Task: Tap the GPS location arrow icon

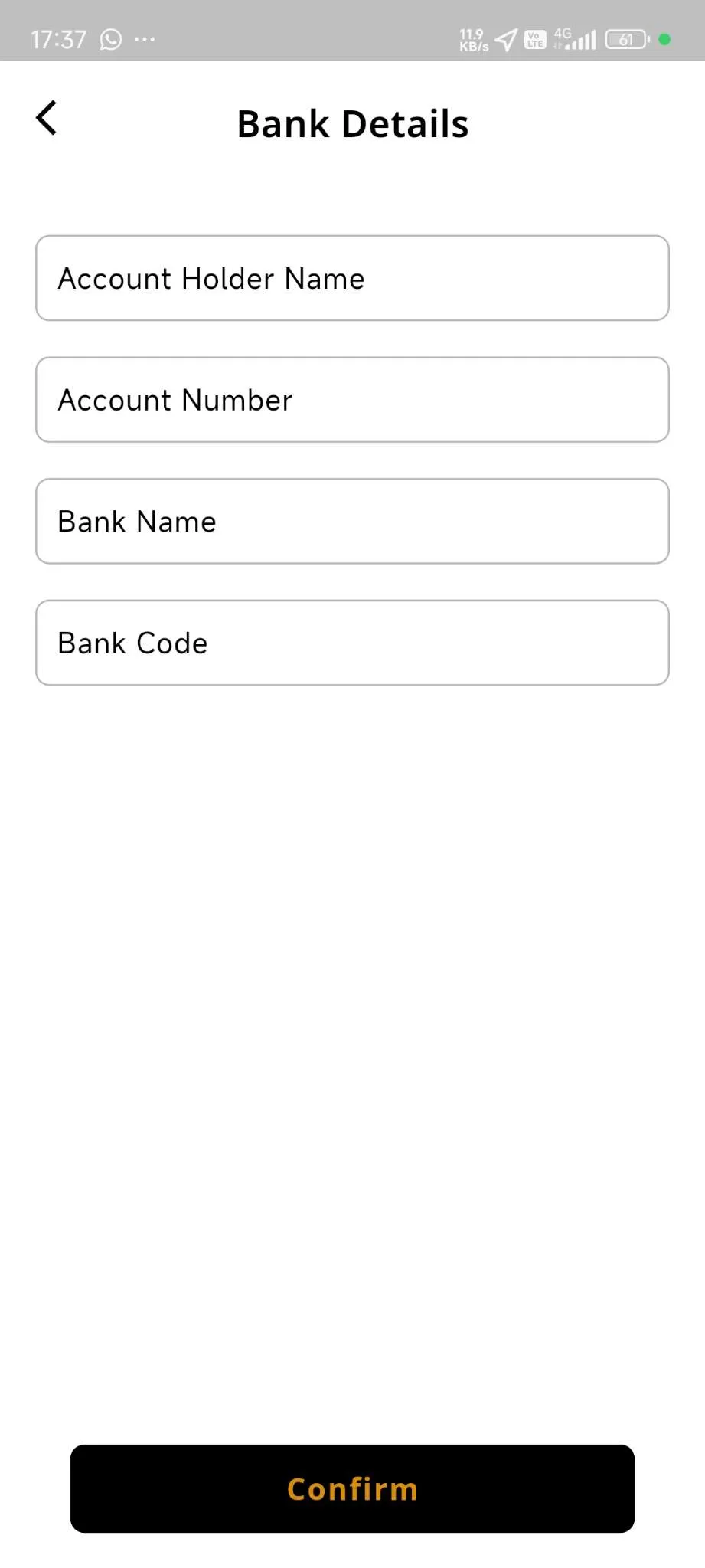Action: tap(506, 38)
